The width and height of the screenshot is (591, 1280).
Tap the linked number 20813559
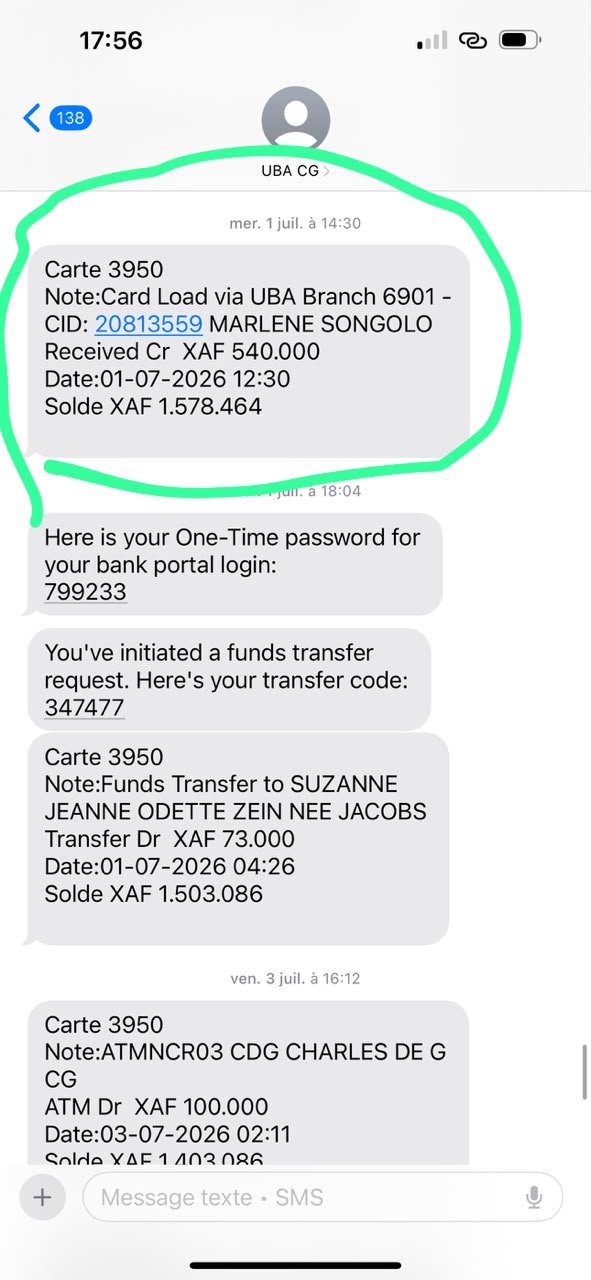tap(149, 324)
